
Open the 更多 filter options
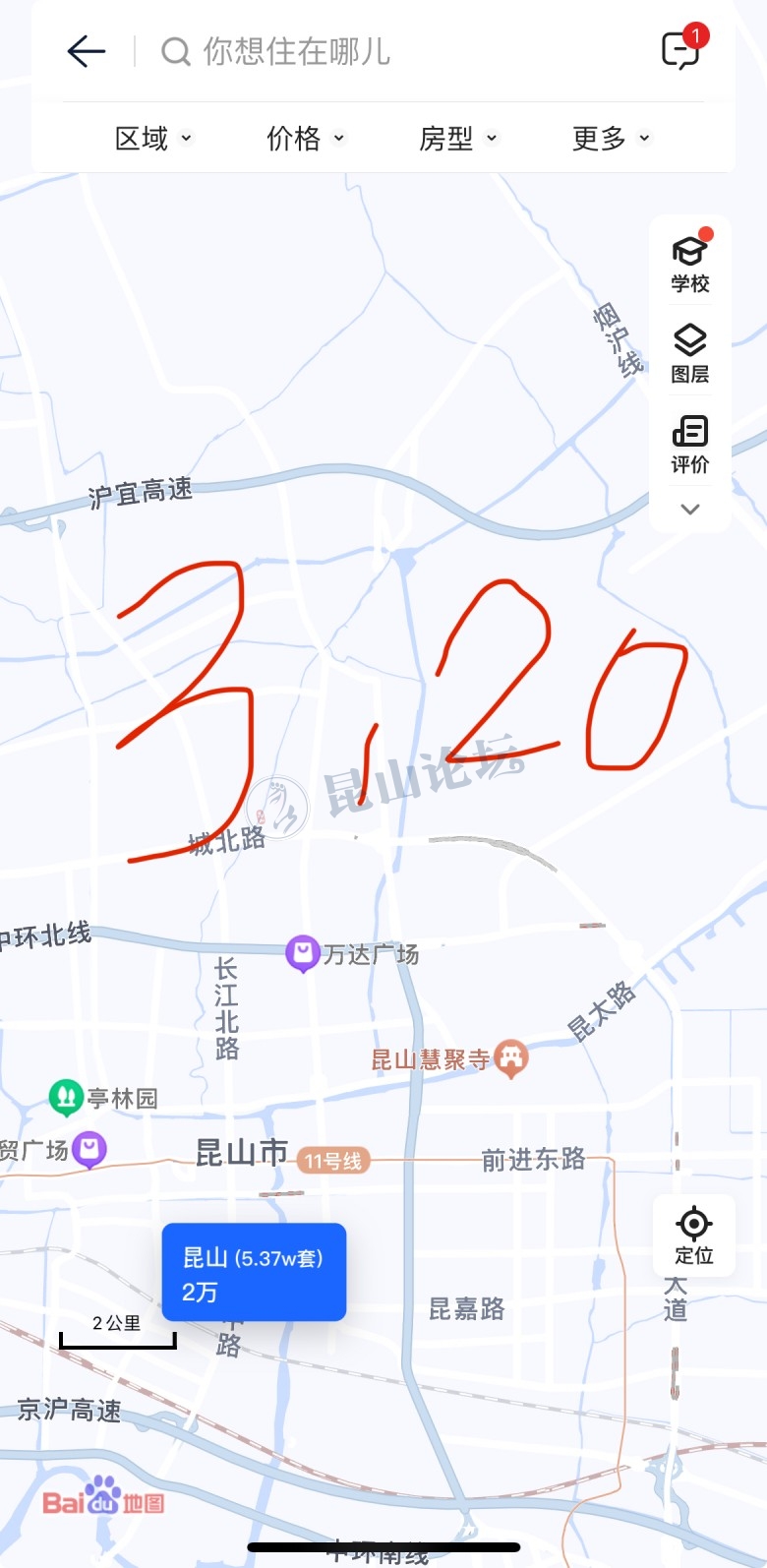[x=611, y=139]
